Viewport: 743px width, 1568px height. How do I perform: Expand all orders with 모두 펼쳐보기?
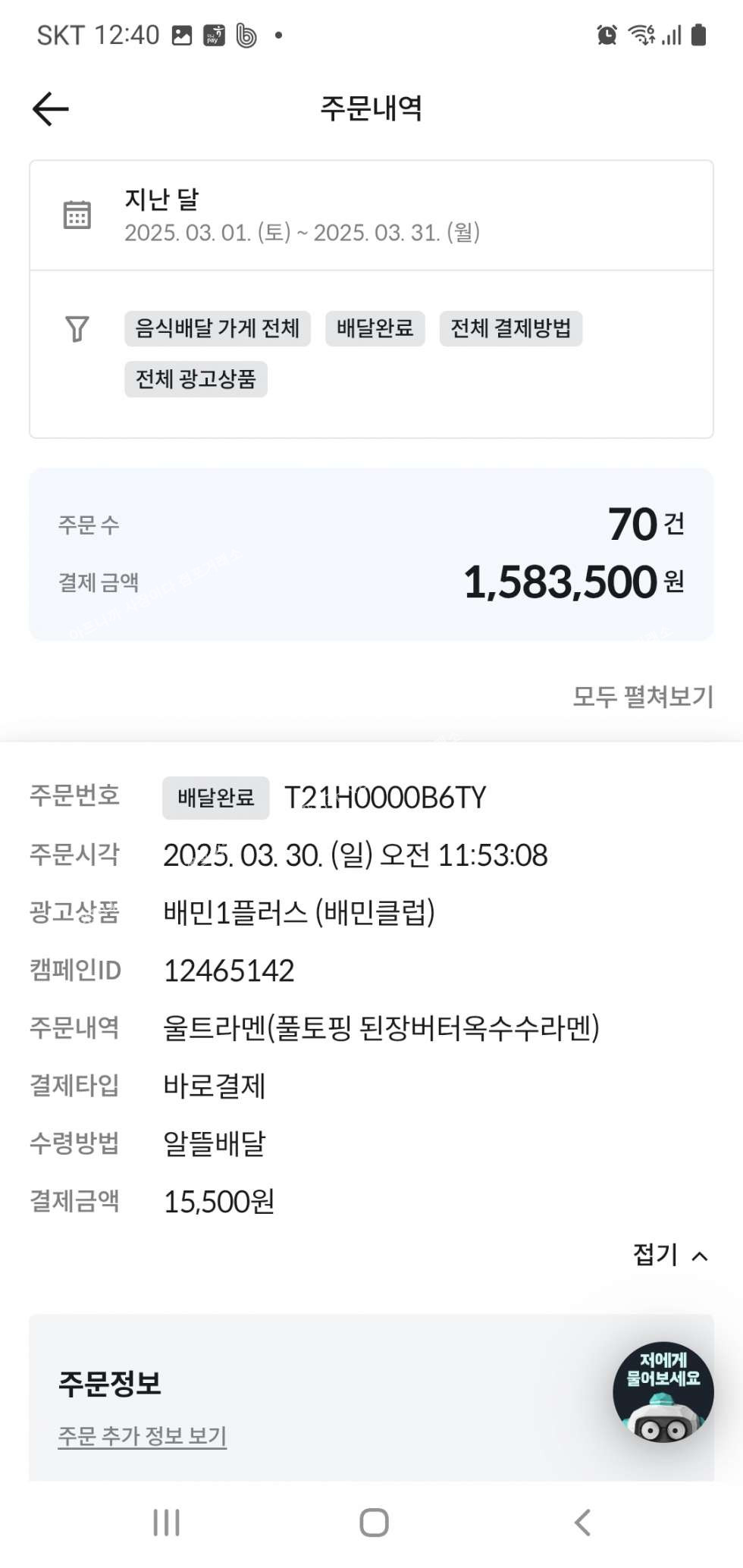click(642, 696)
